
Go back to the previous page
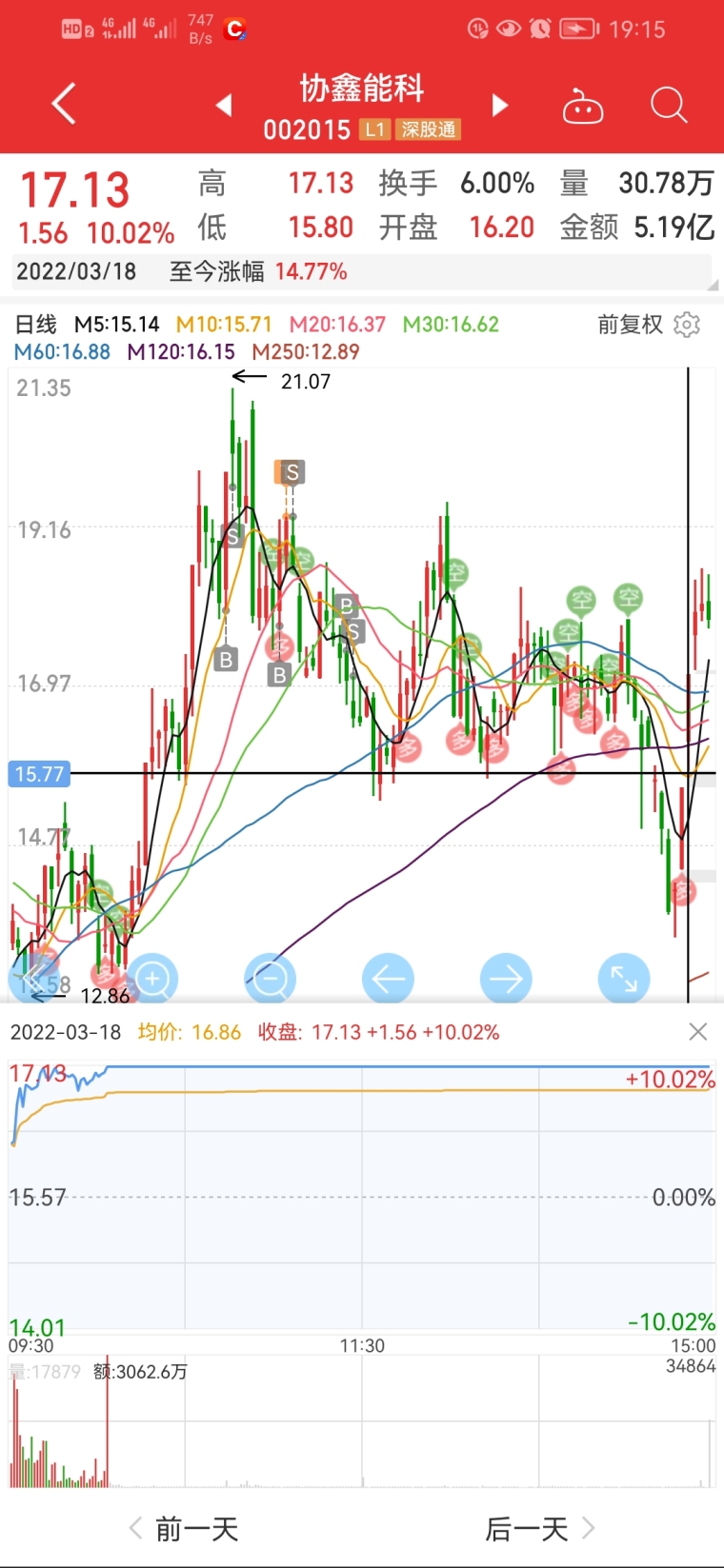click(x=64, y=104)
